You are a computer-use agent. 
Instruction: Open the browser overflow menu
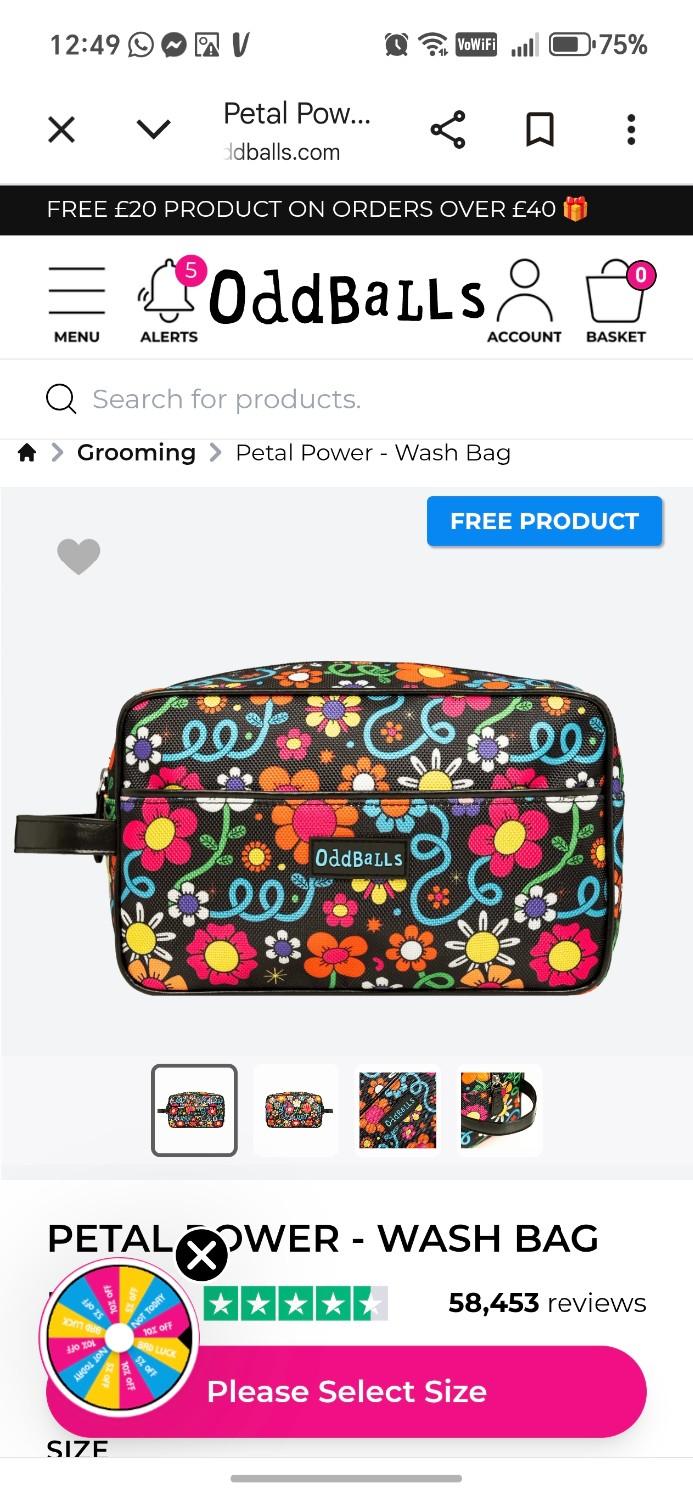631,130
